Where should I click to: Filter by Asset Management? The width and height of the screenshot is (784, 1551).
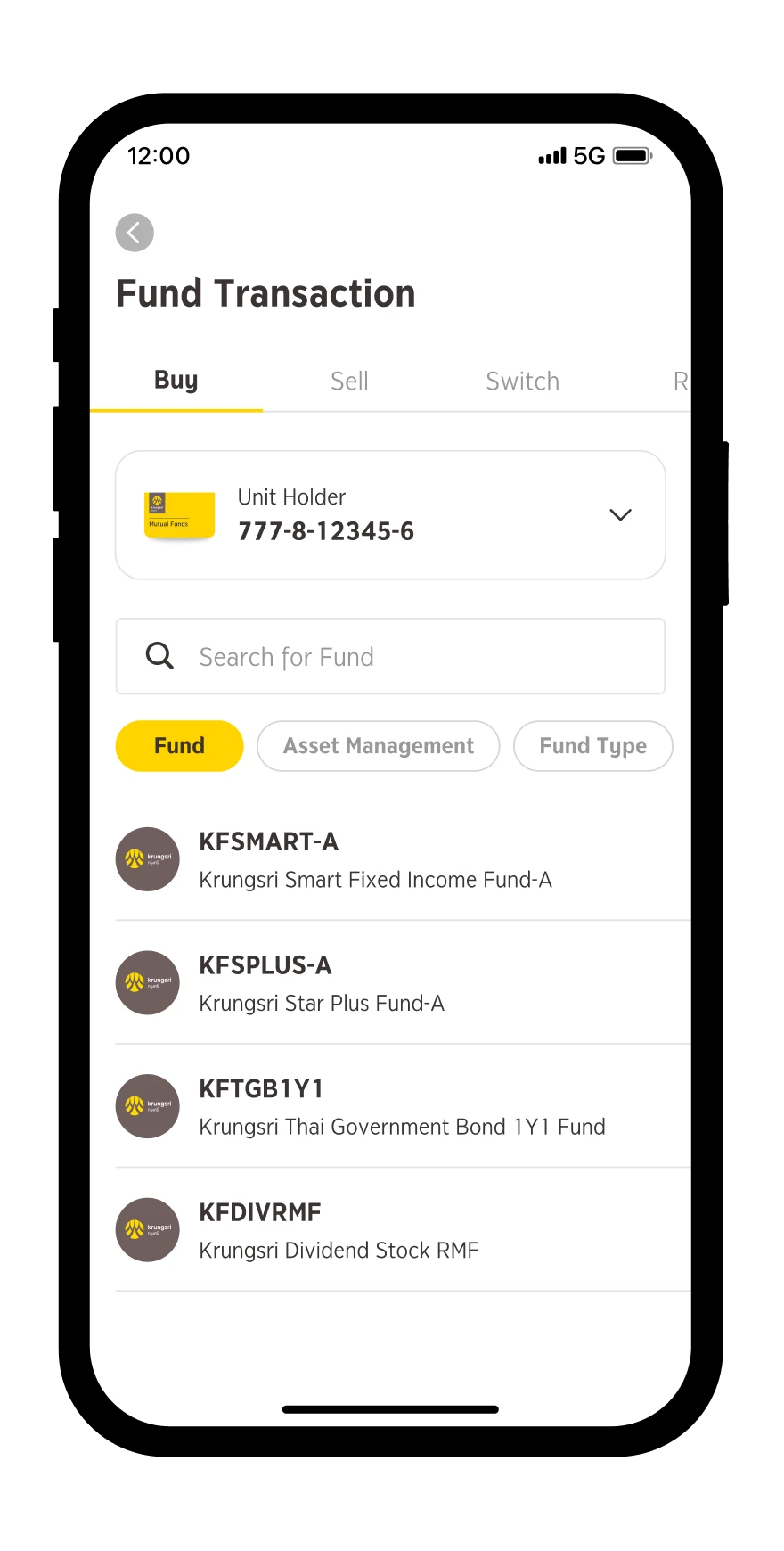378,746
